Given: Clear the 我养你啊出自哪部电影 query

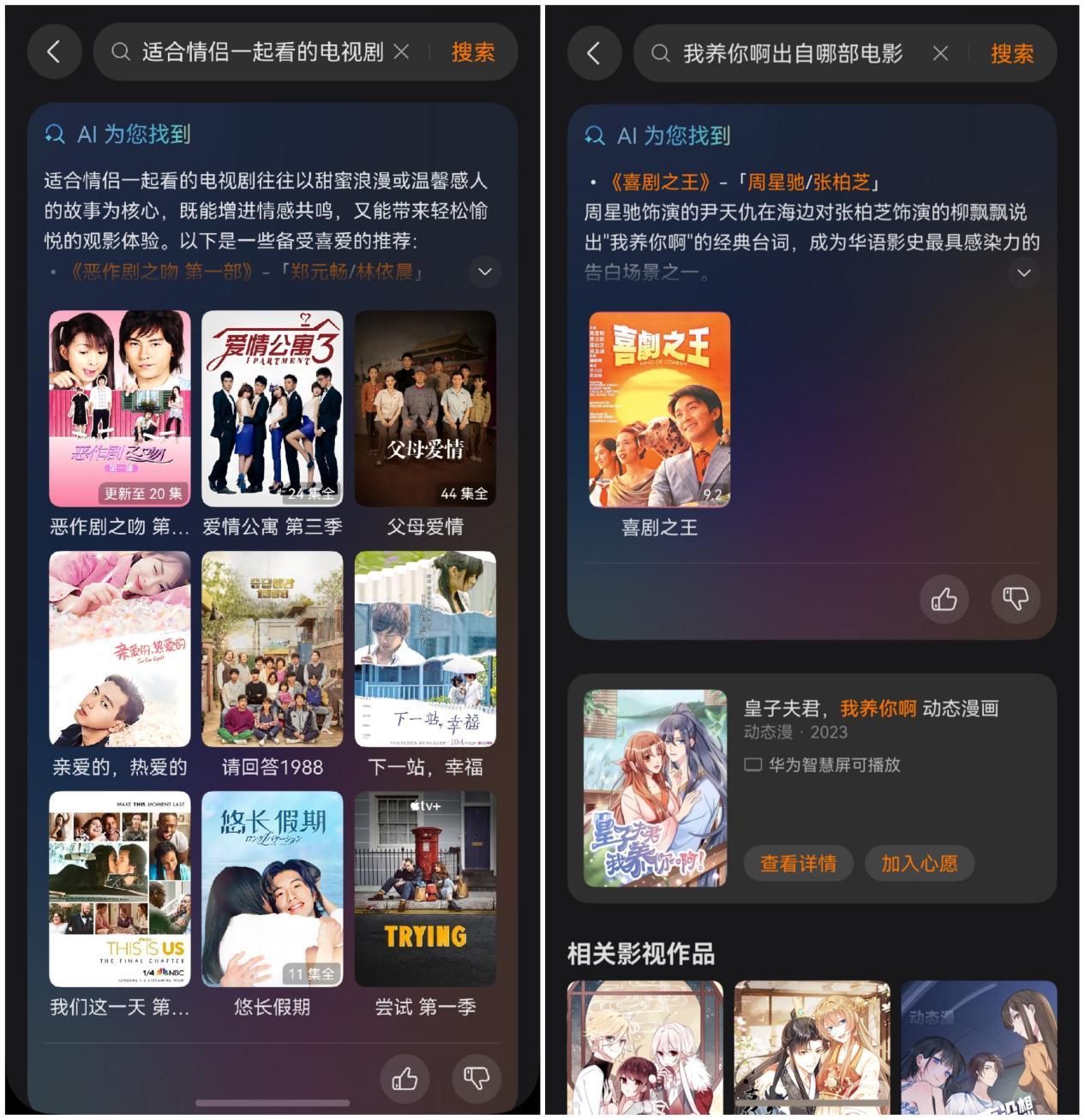Looking at the screenshot, I should click(940, 54).
